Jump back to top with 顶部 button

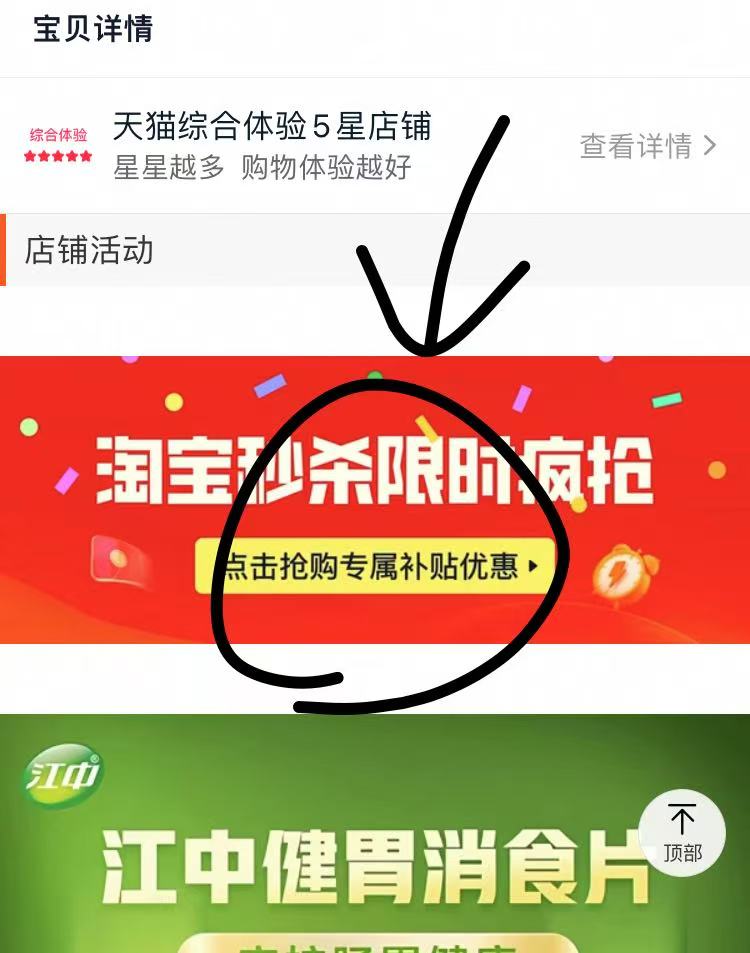[682, 833]
